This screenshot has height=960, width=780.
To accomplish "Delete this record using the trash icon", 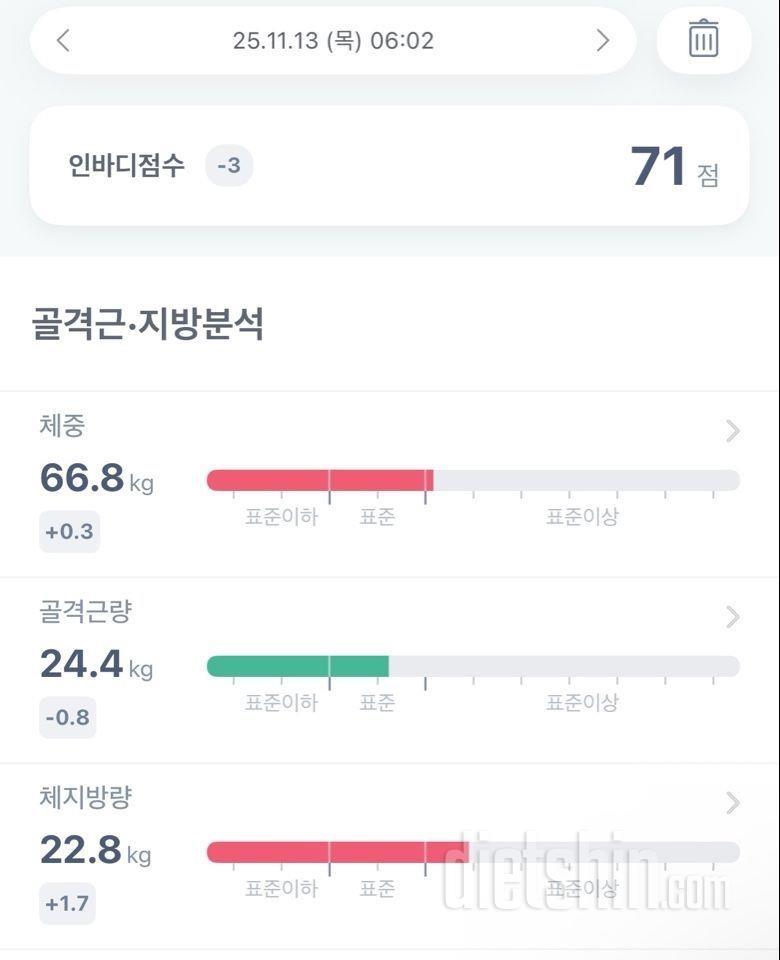I will (704, 40).
